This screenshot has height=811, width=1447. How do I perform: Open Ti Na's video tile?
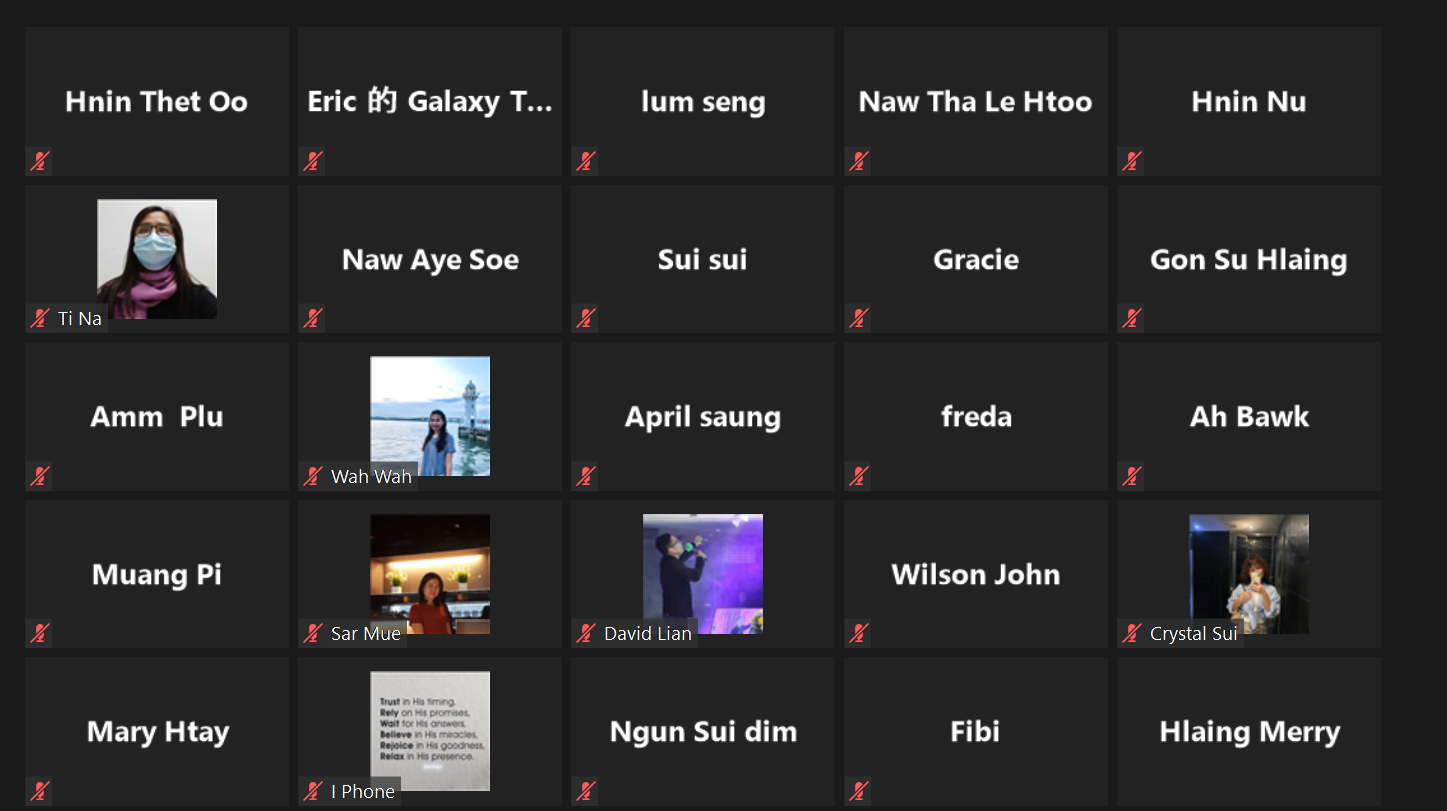click(x=157, y=259)
